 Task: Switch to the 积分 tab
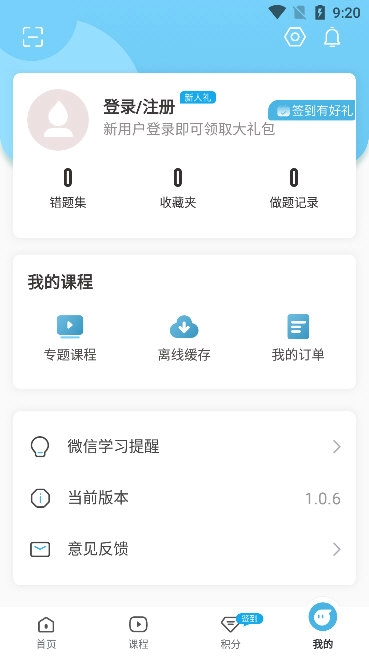(x=231, y=633)
